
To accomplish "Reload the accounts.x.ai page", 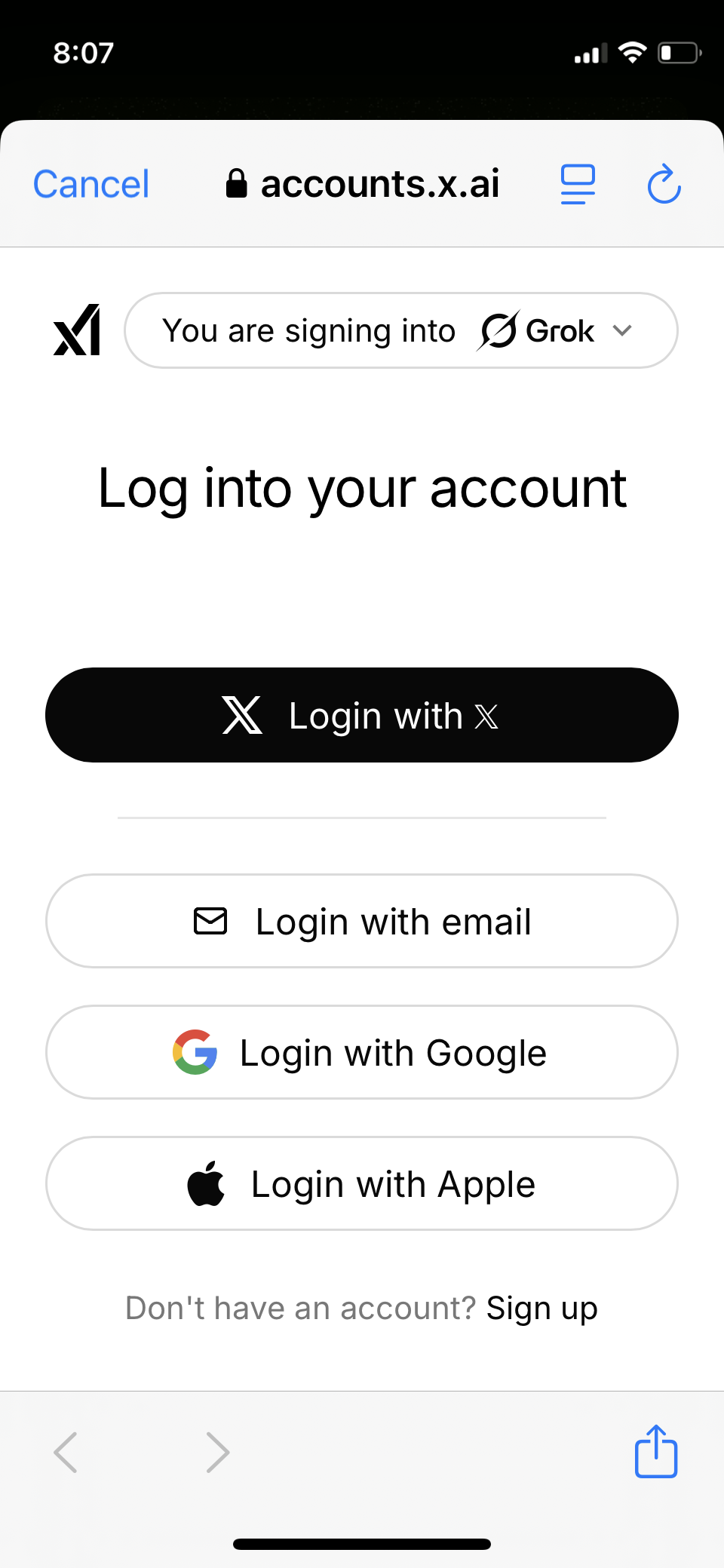I will tap(664, 183).
